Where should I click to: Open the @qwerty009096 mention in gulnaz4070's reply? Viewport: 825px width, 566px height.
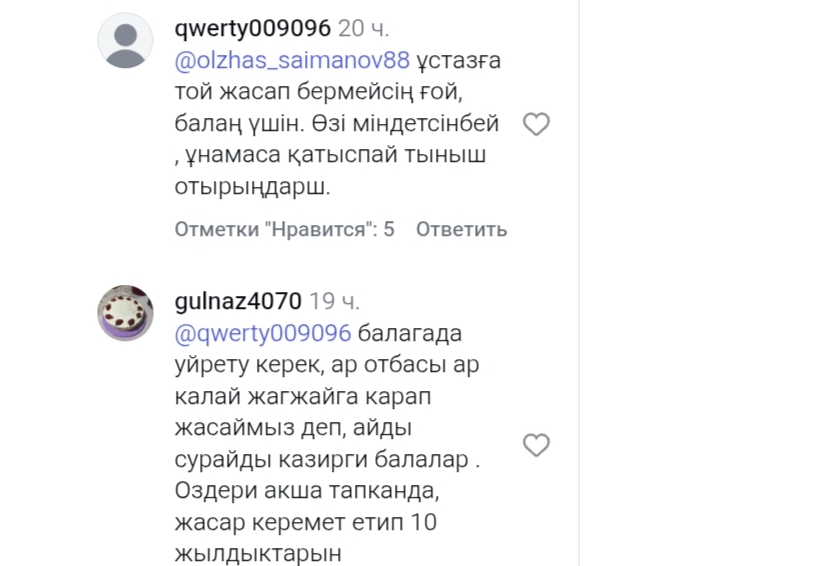[263, 332]
